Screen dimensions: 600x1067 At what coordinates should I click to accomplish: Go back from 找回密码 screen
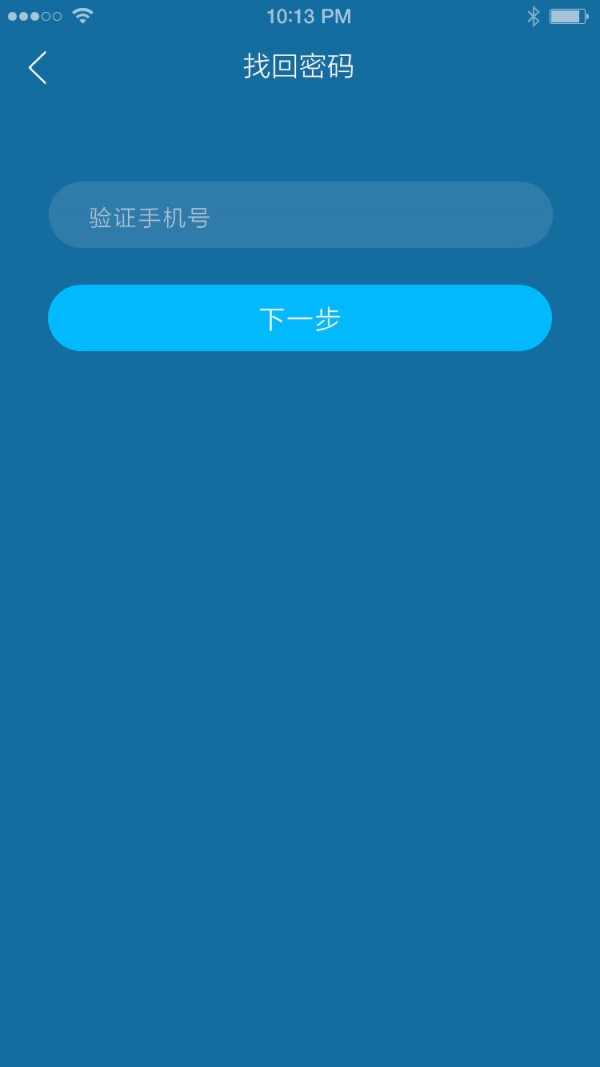tap(37, 67)
